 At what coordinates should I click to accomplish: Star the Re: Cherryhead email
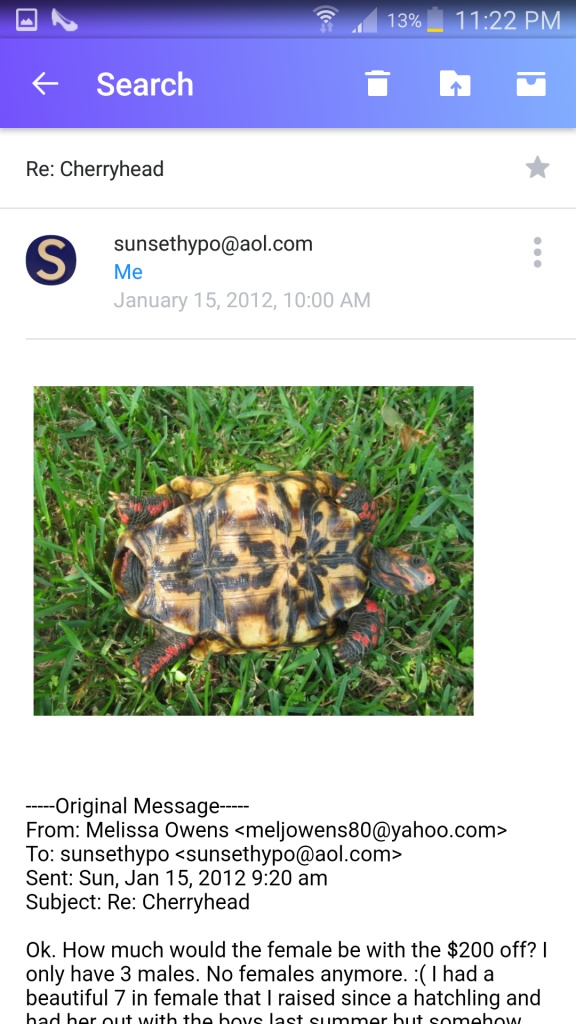(537, 168)
